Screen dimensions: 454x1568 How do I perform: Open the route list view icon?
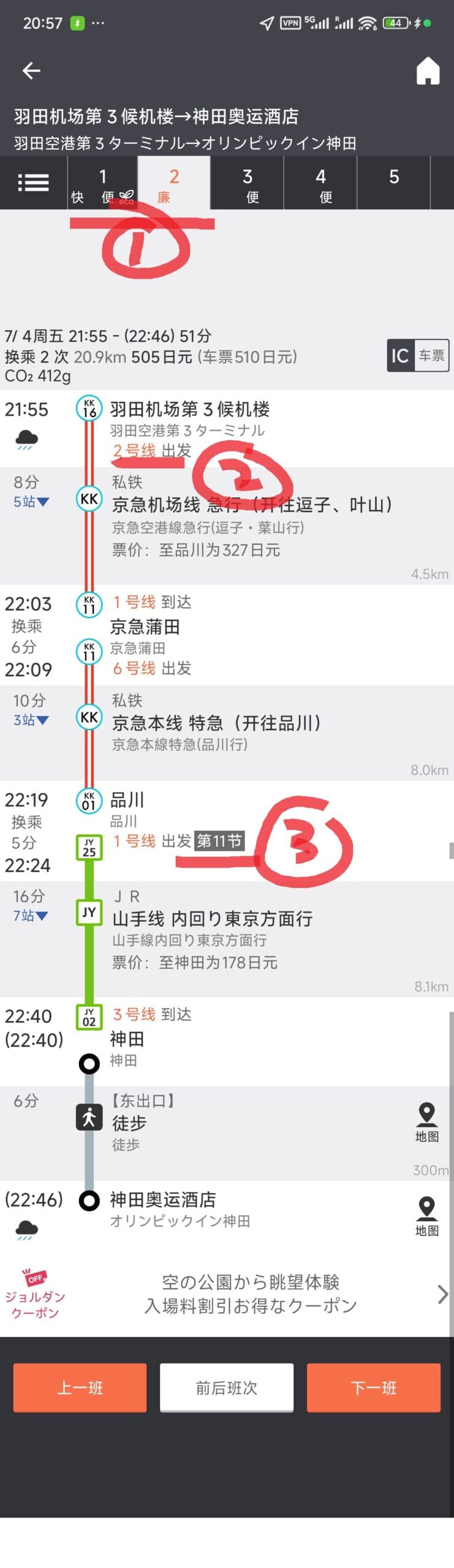pos(33,183)
